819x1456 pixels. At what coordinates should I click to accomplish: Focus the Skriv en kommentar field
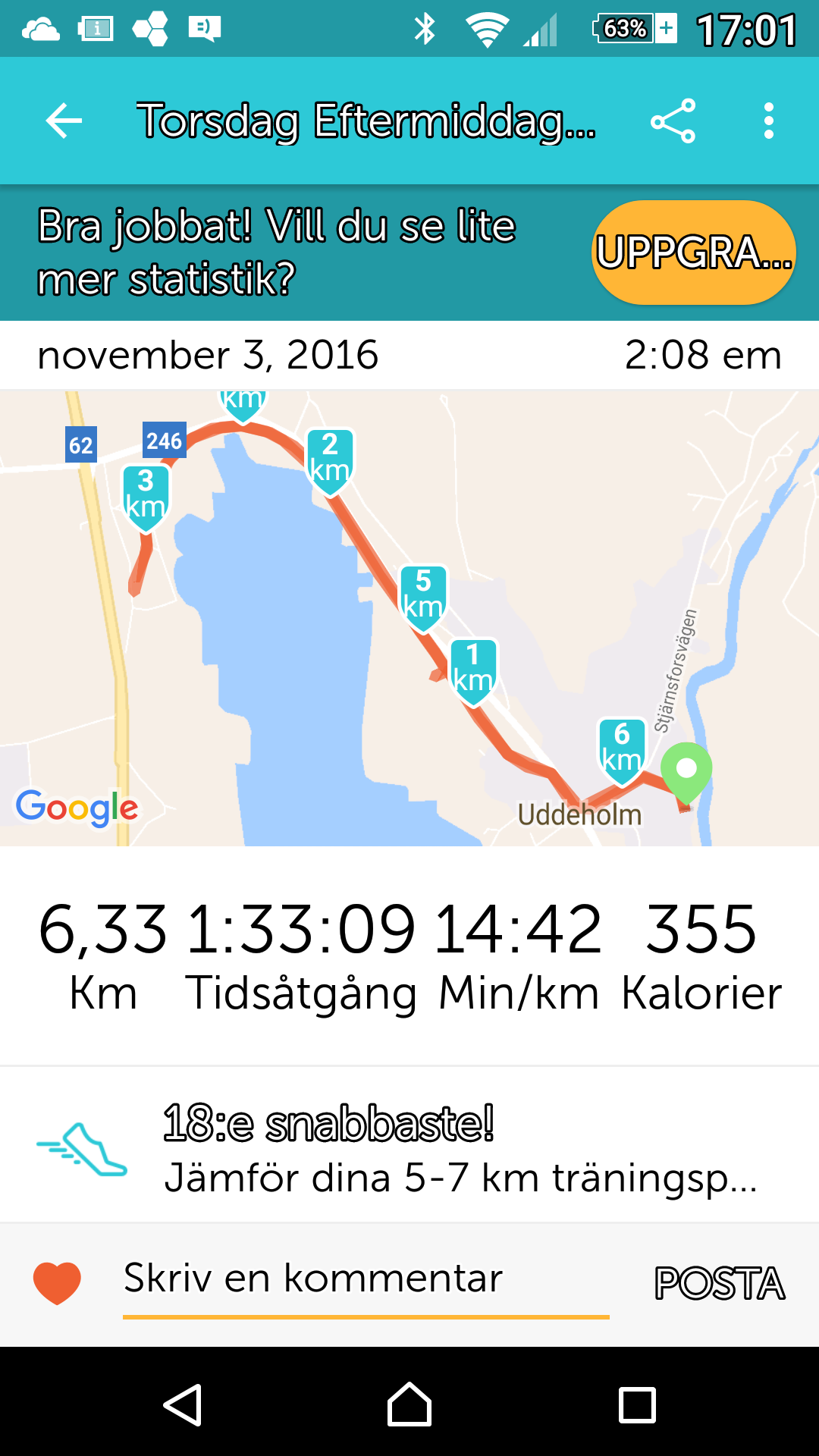(366, 1281)
